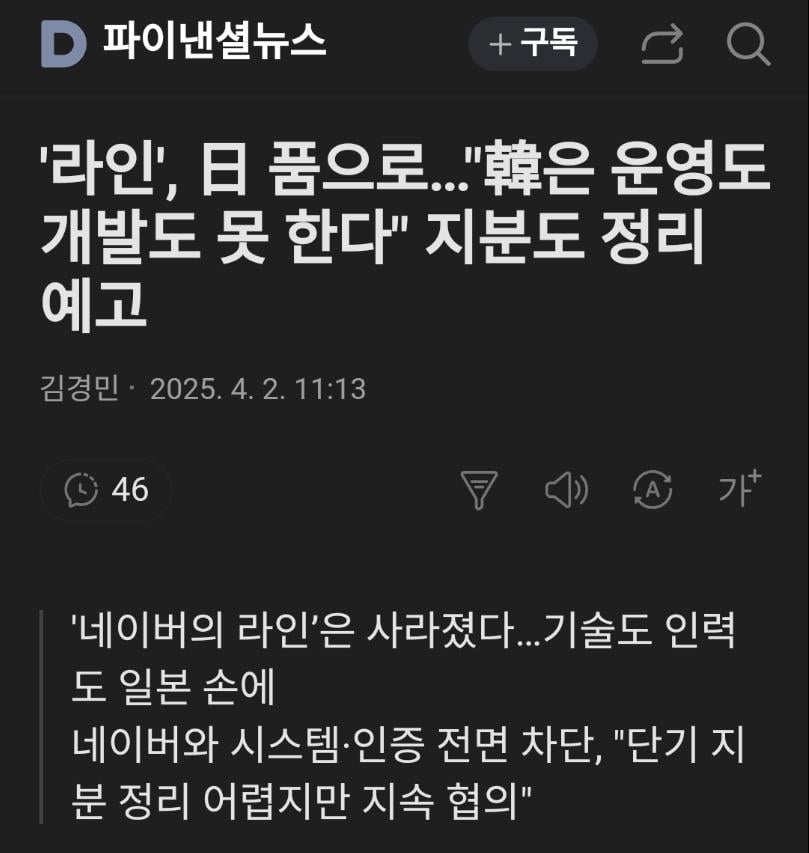
Task: Listen to the article aloud
Action: pyautogui.click(x=565, y=490)
